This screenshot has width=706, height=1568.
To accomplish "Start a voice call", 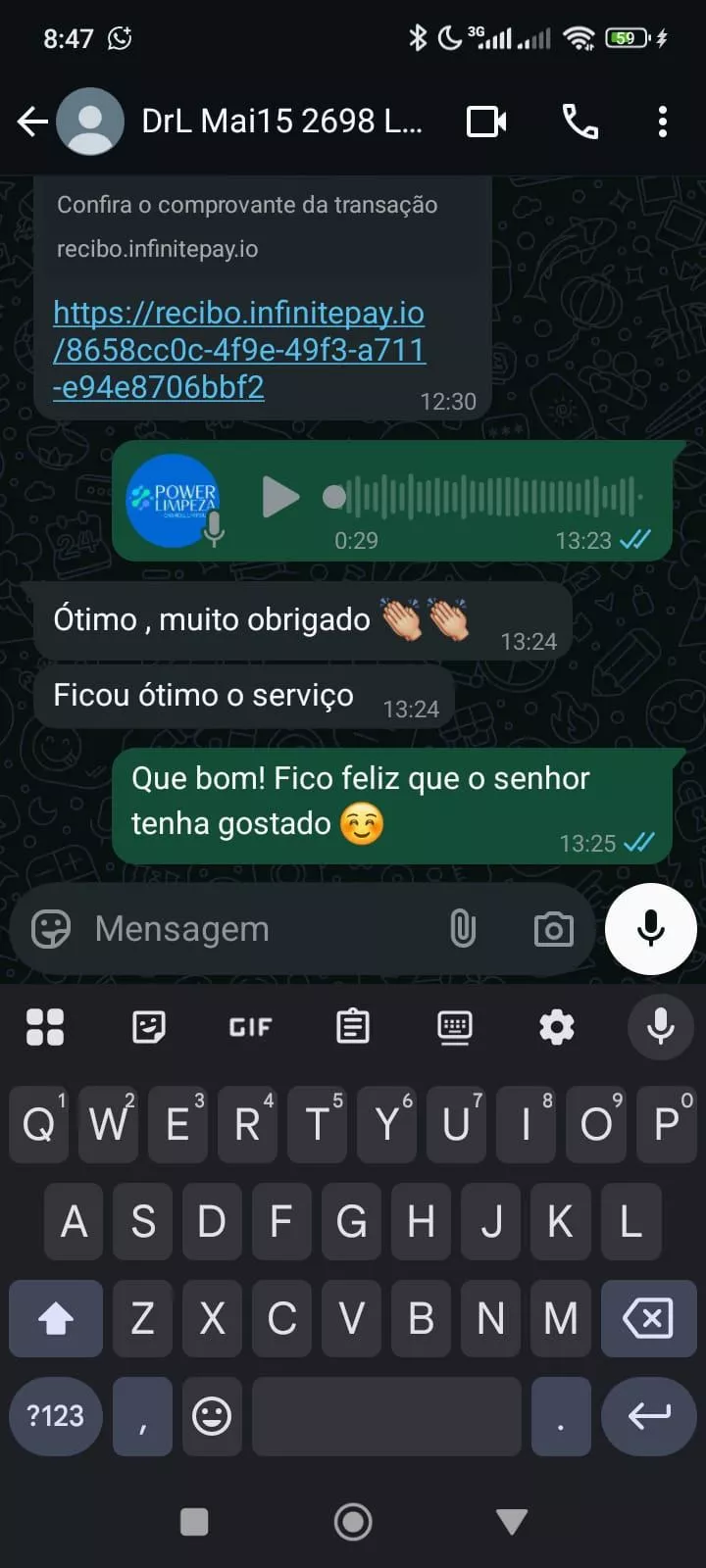I will (x=580, y=122).
